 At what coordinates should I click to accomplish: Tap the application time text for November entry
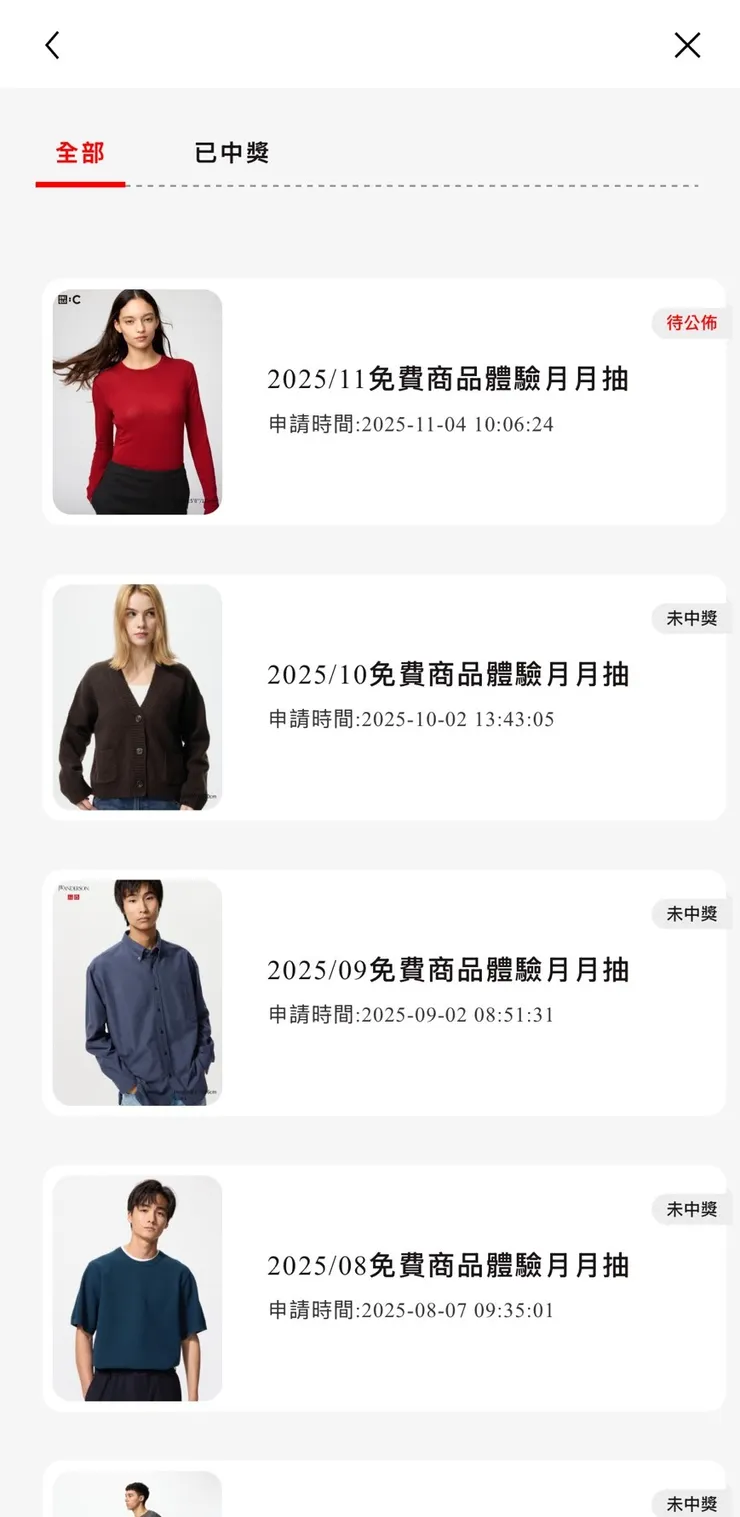coord(408,424)
